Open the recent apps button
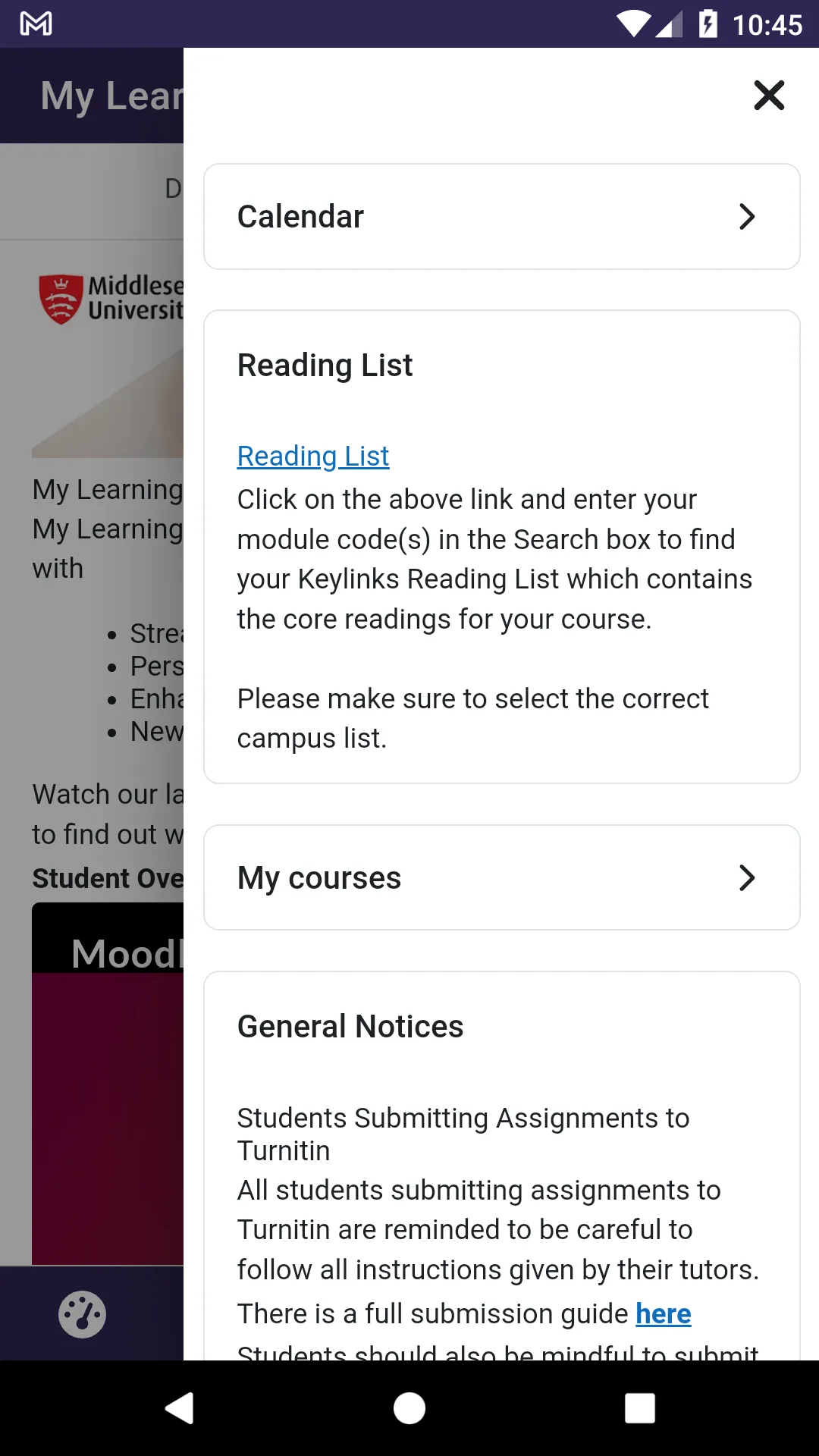 click(638, 1407)
